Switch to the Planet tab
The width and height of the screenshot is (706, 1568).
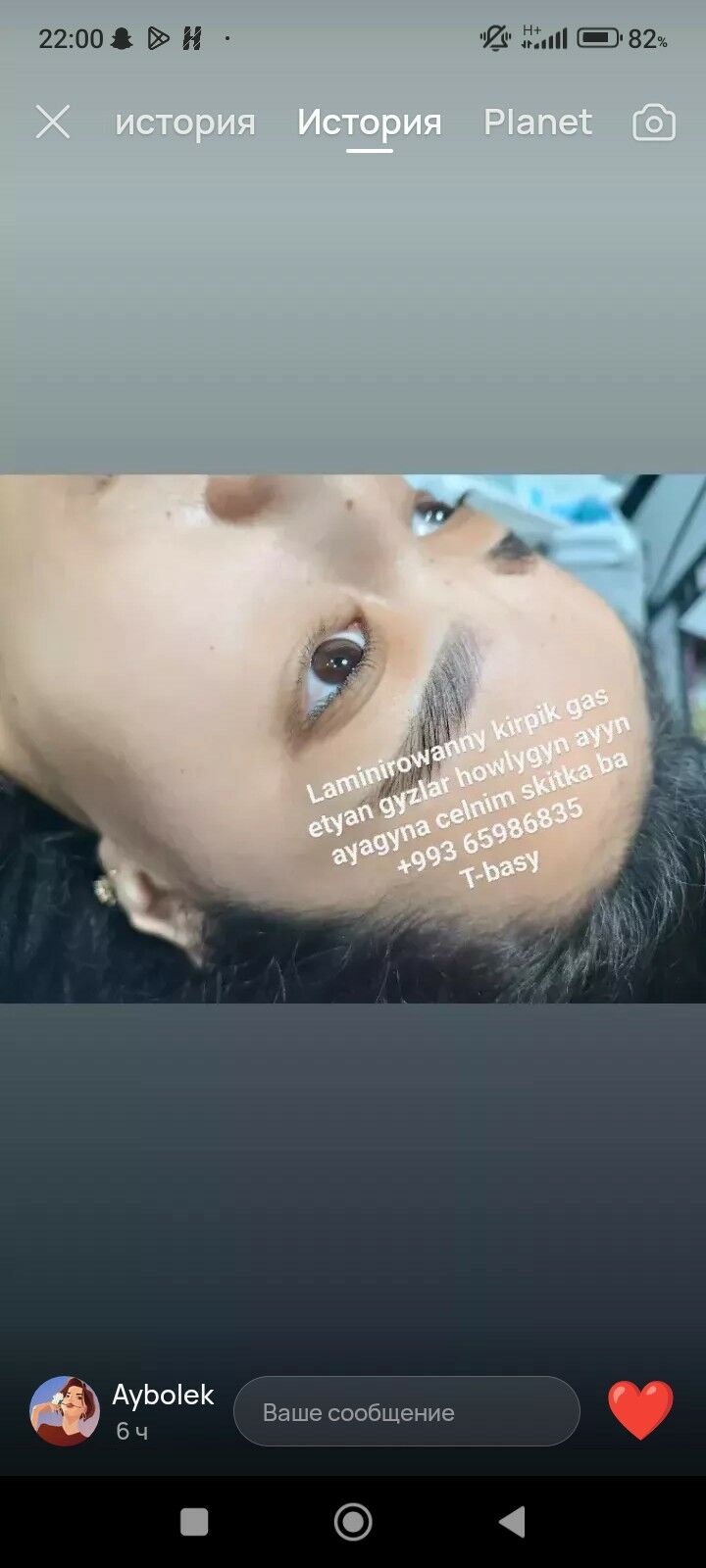click(x=537, y=122)
